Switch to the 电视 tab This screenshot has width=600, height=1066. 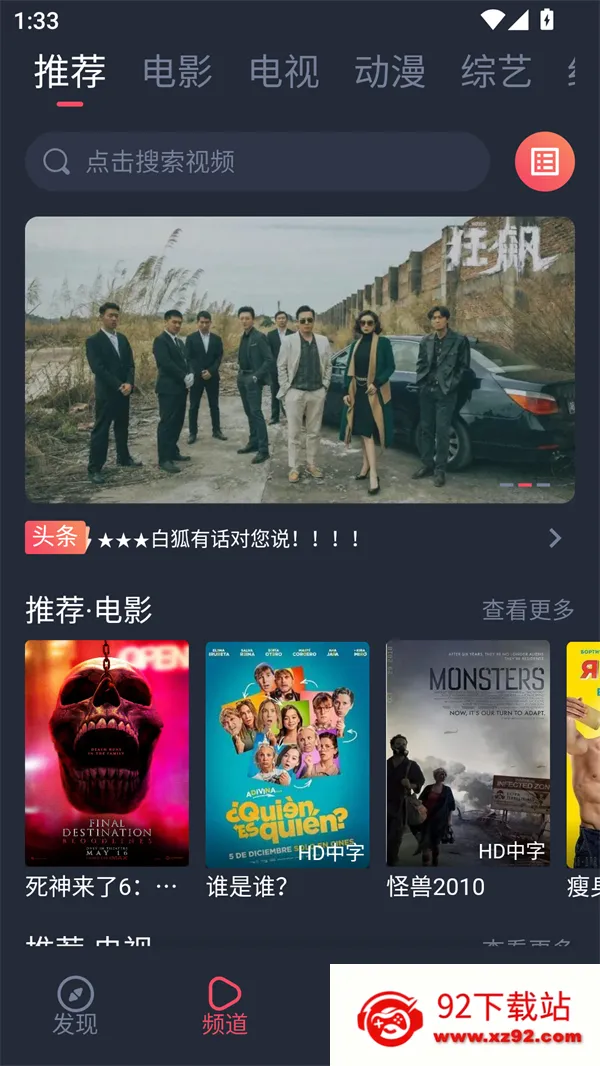pyautogui.click(x=284, y=72)
